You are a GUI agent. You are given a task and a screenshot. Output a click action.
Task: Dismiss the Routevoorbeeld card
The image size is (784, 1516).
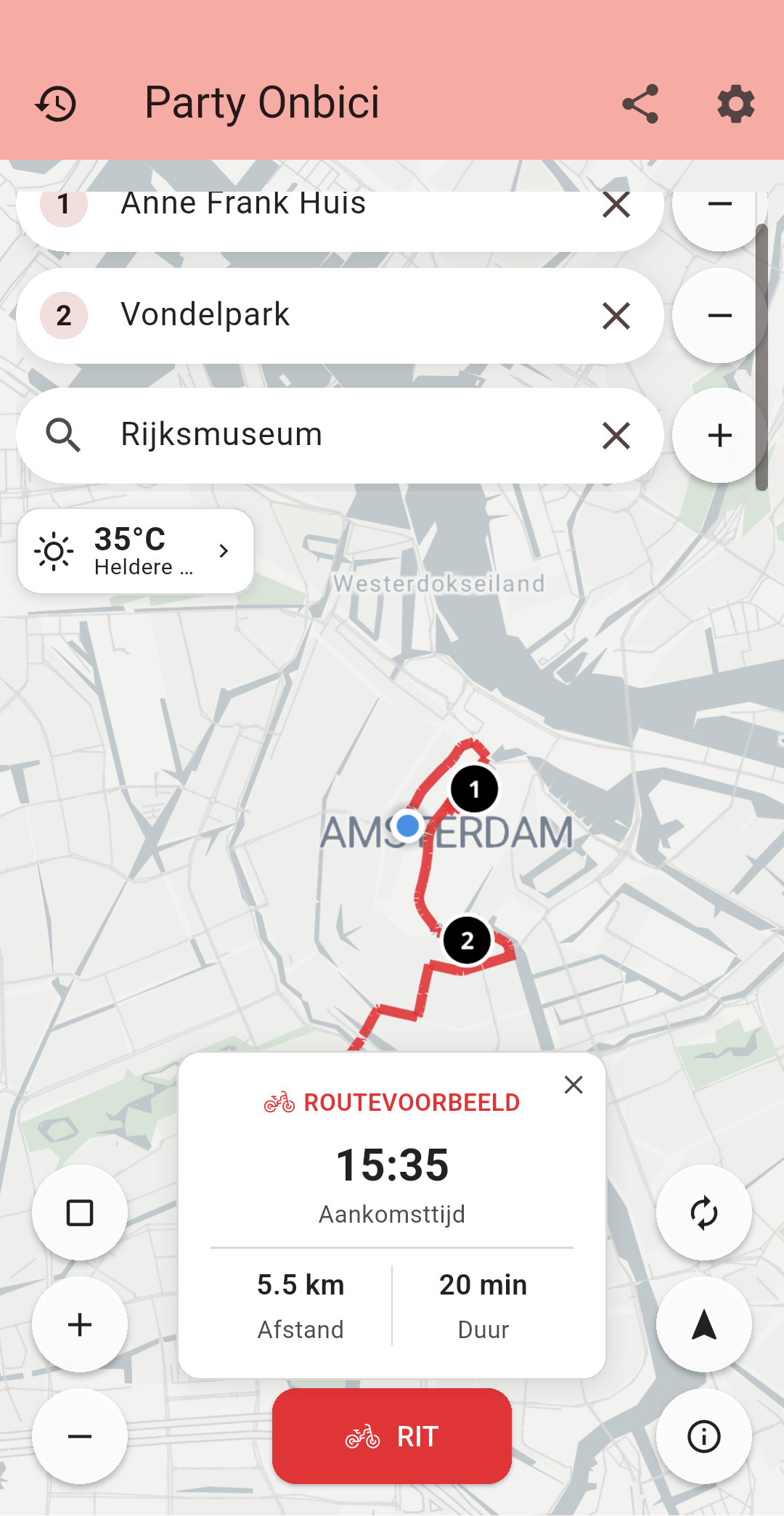tap(573, 1084)
